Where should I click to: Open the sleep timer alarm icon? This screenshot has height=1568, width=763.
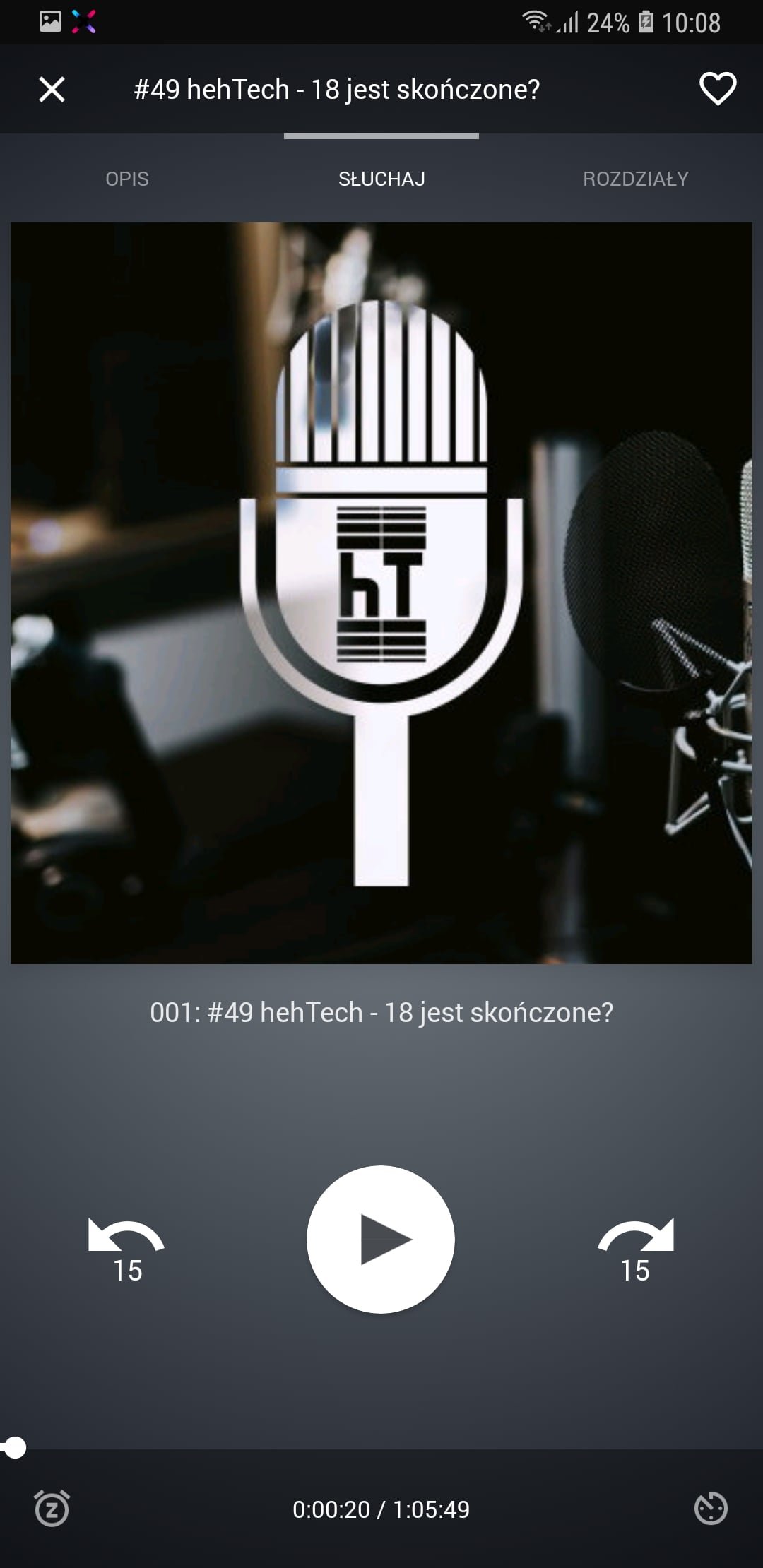coord(52,1508)
